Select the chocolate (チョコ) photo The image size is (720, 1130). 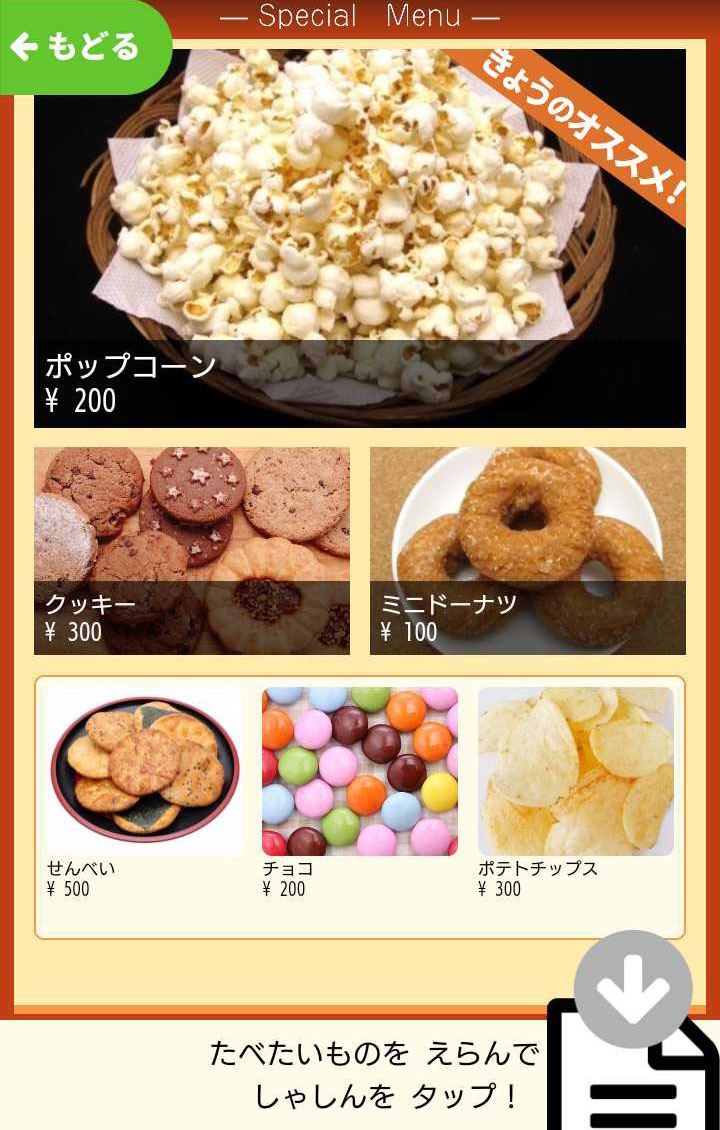tap(360, 771)
